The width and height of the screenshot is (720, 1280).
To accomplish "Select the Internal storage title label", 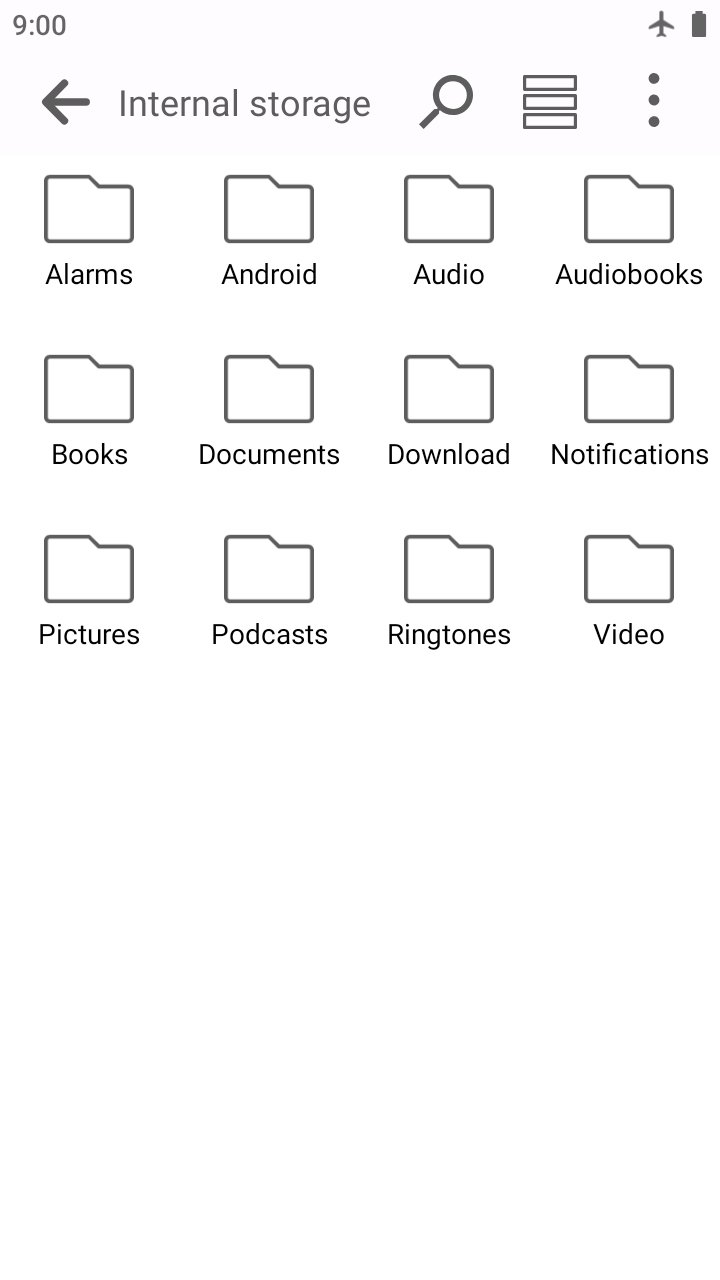I will pos(244,102).
